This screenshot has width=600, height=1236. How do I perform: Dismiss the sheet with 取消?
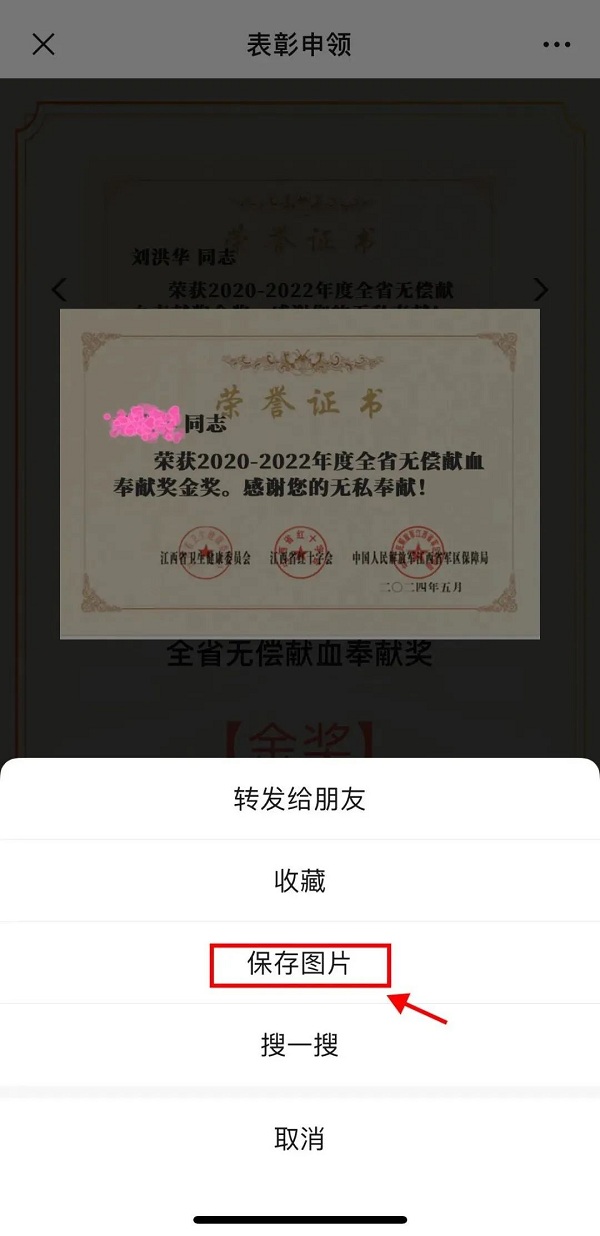click(300, 1139)
